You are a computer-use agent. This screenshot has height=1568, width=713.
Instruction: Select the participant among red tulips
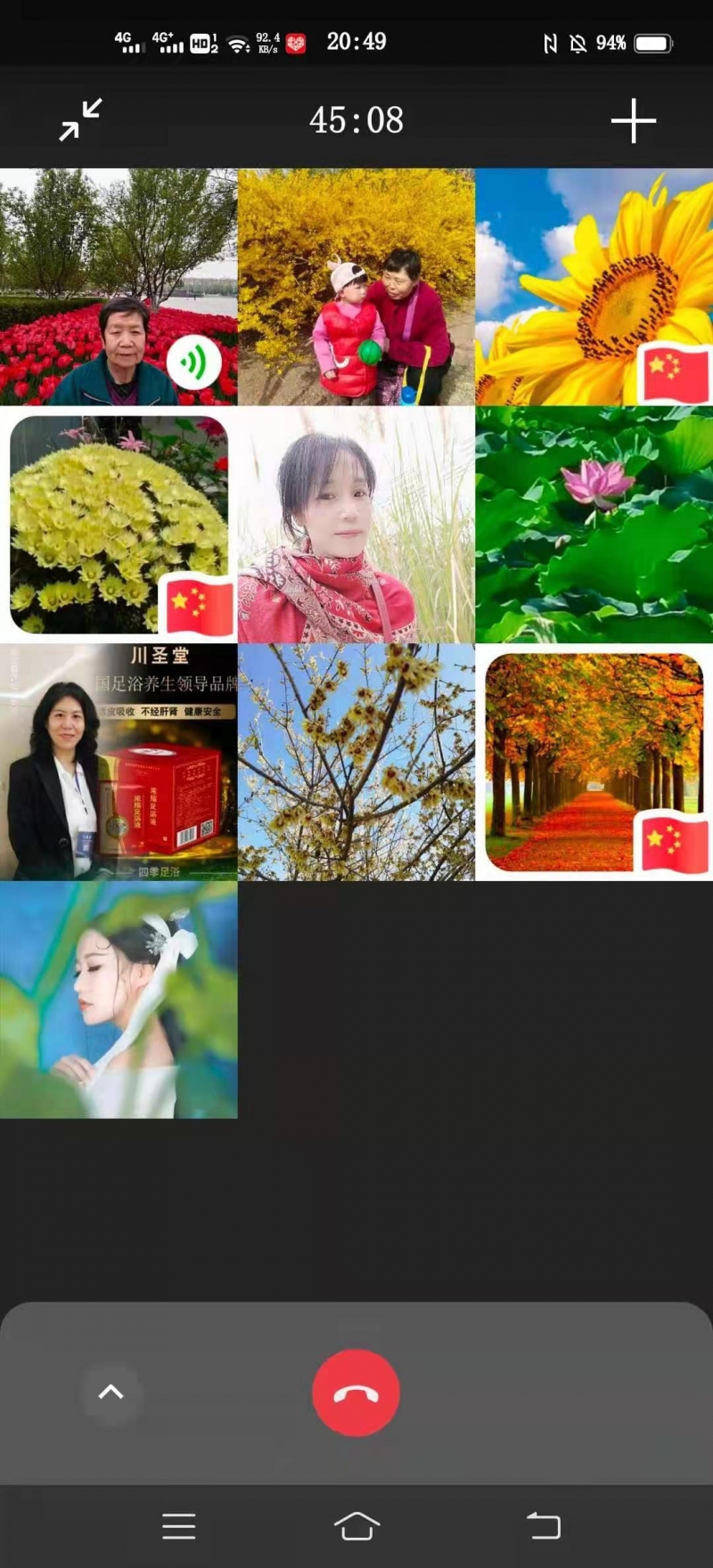point(119,287)
